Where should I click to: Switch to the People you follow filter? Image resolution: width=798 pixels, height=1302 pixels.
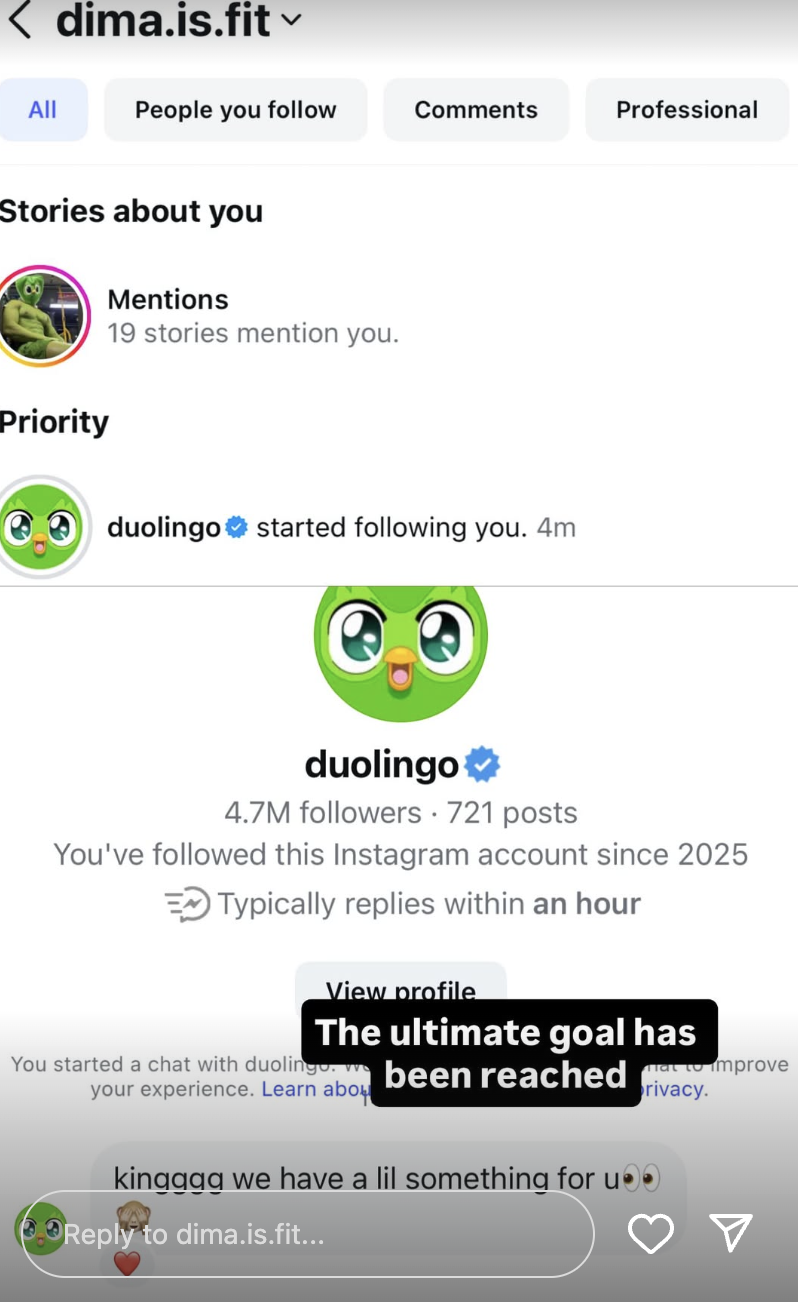[235, 110]
